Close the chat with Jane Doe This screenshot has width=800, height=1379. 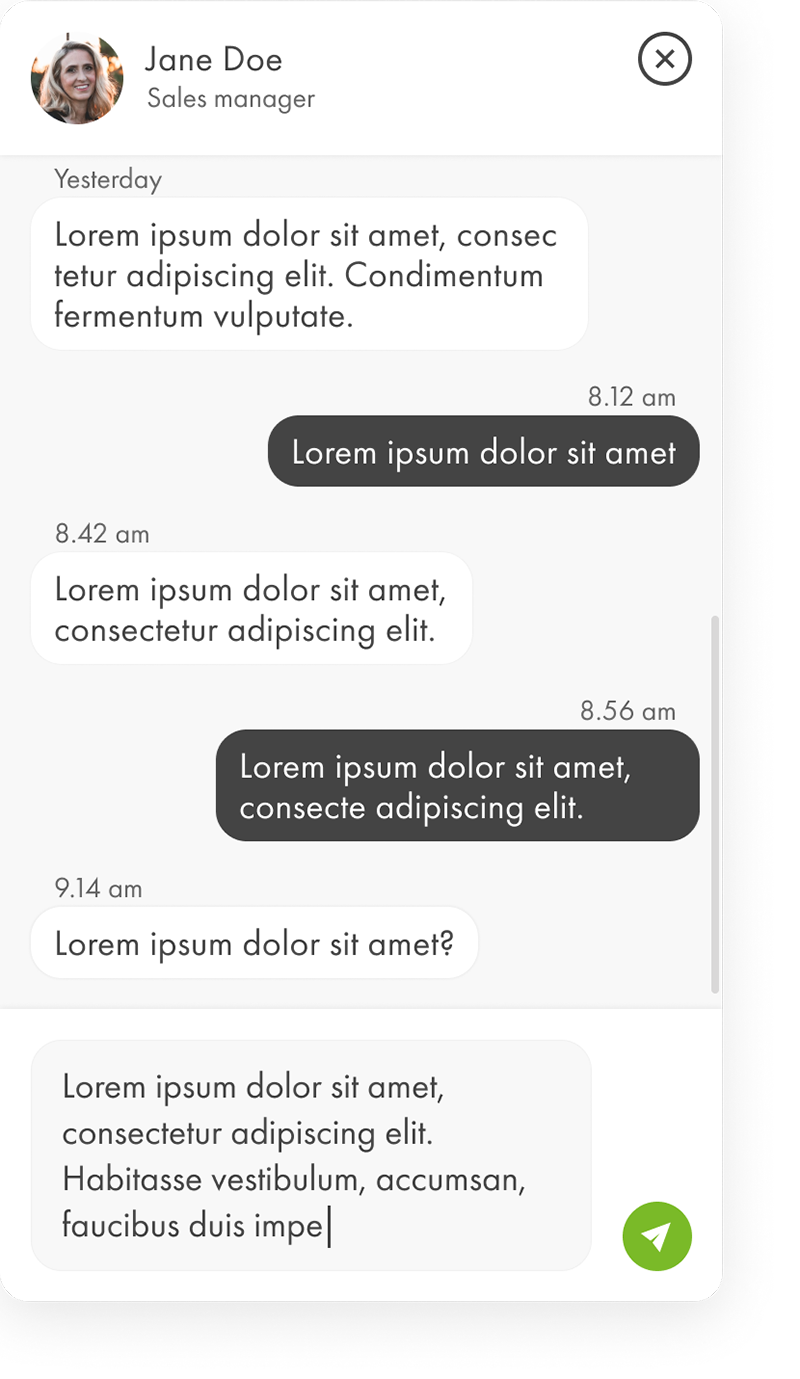point(665,59)
